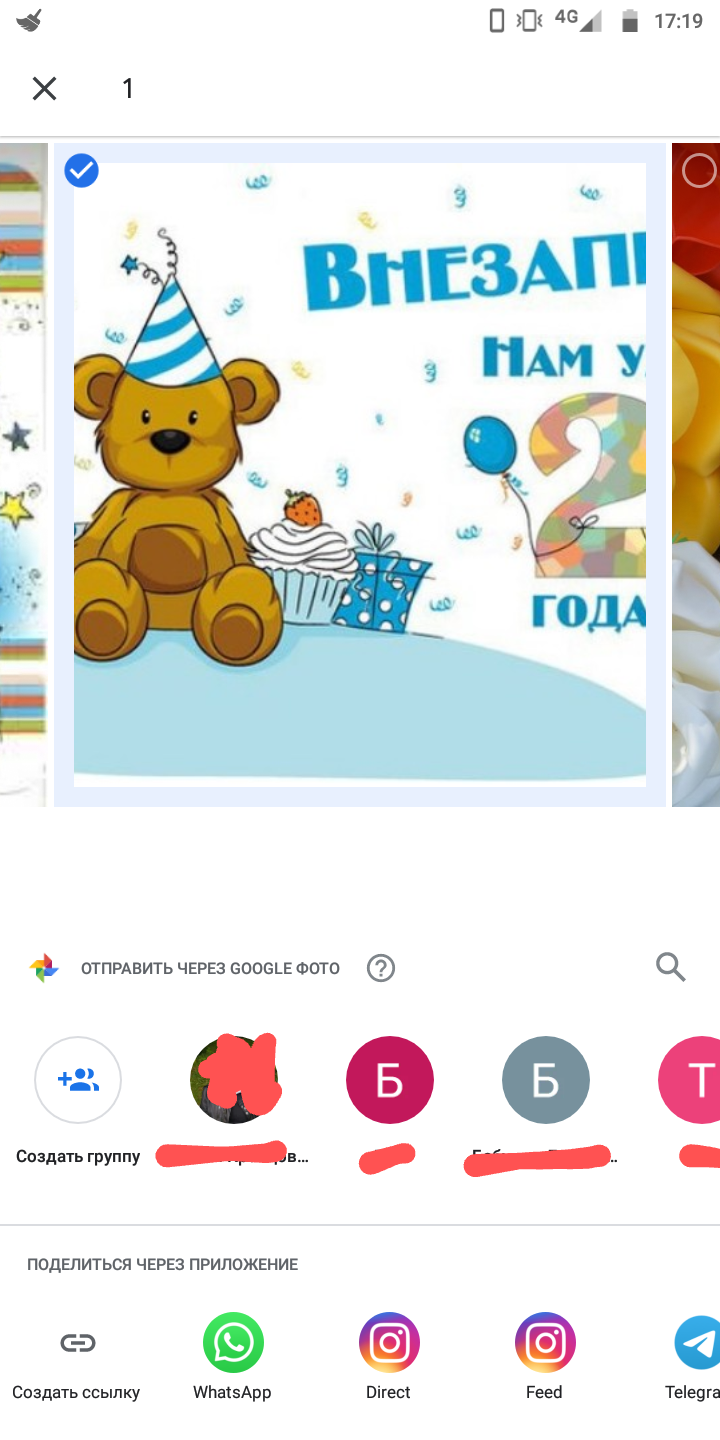Create a share link via Создать ссылку

click(77, 1344)
